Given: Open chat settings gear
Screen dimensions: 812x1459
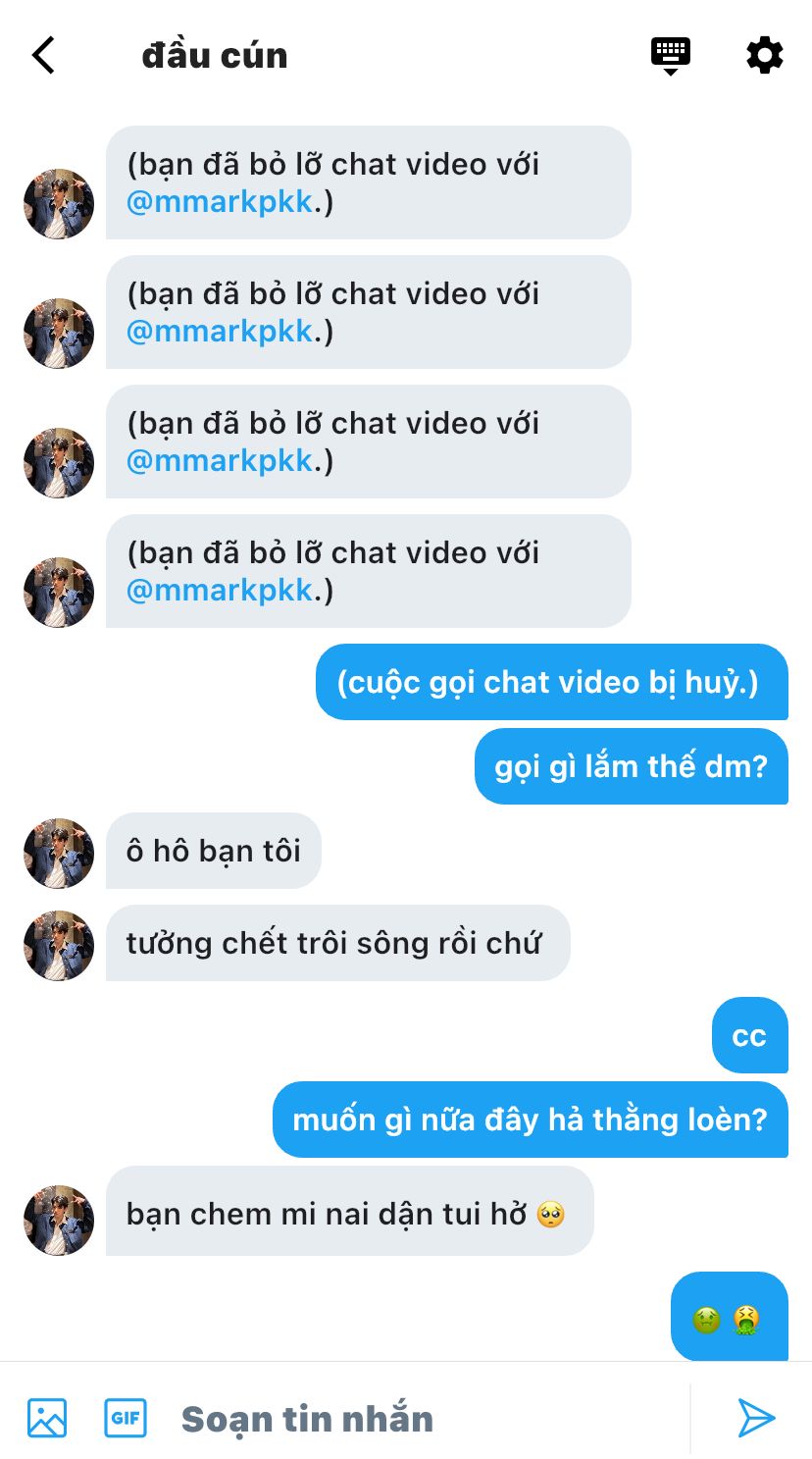Looking at the screenshot, I should [765, 55].
